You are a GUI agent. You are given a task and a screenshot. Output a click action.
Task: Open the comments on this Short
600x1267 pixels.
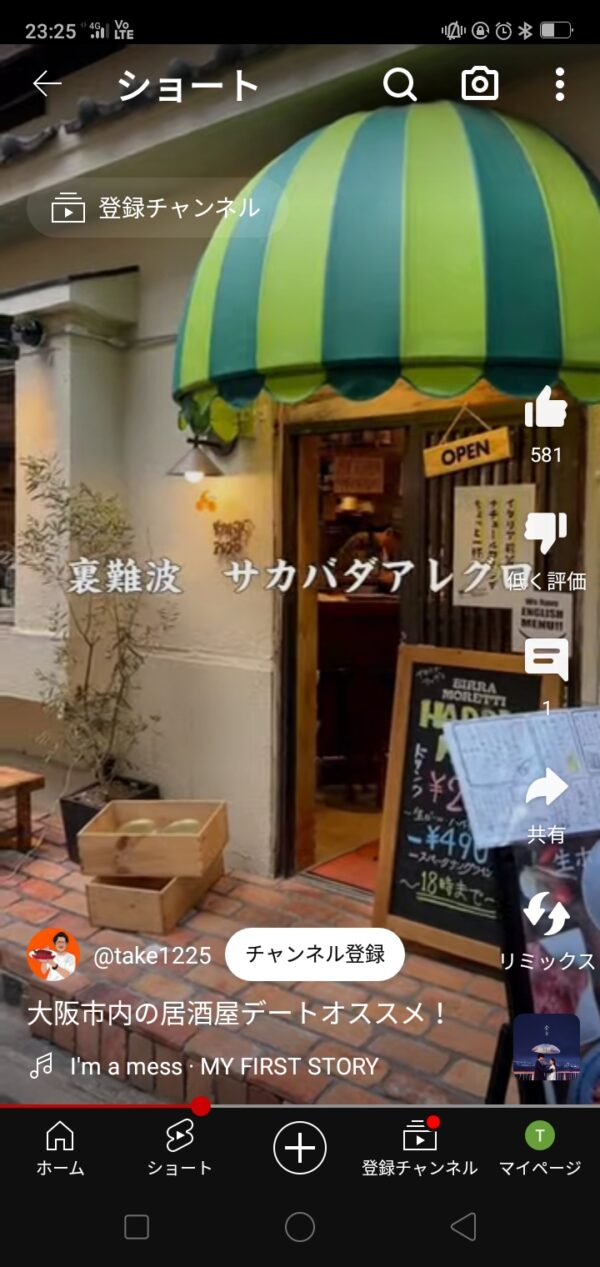click(x=546, y=661)
